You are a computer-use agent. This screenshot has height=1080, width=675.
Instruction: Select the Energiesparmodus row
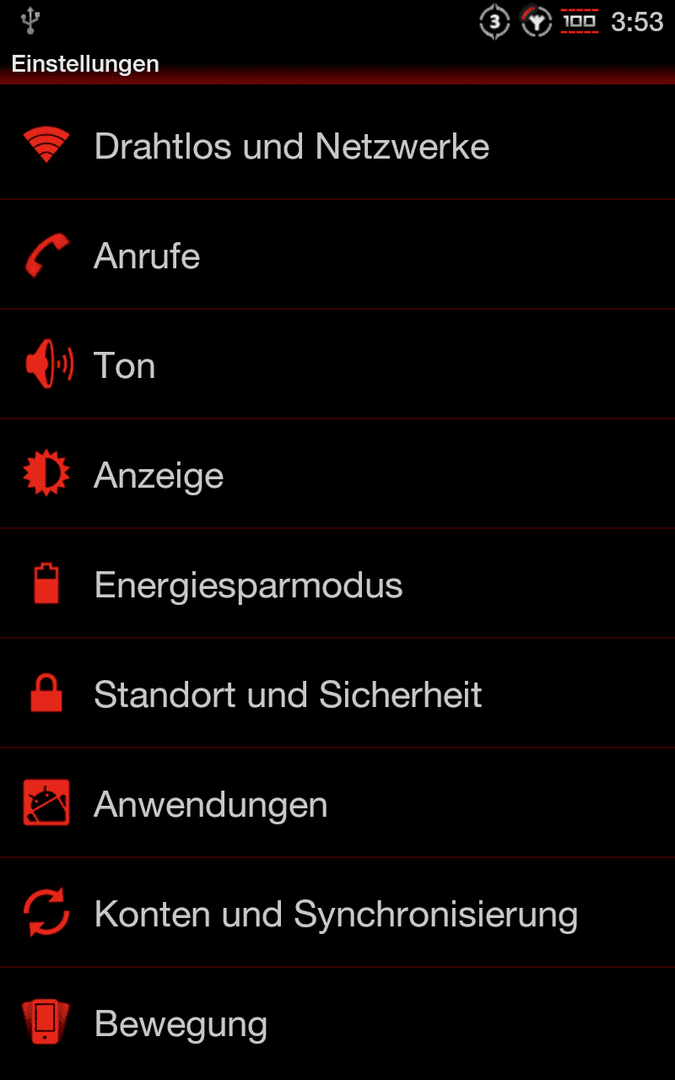point(338,583)
